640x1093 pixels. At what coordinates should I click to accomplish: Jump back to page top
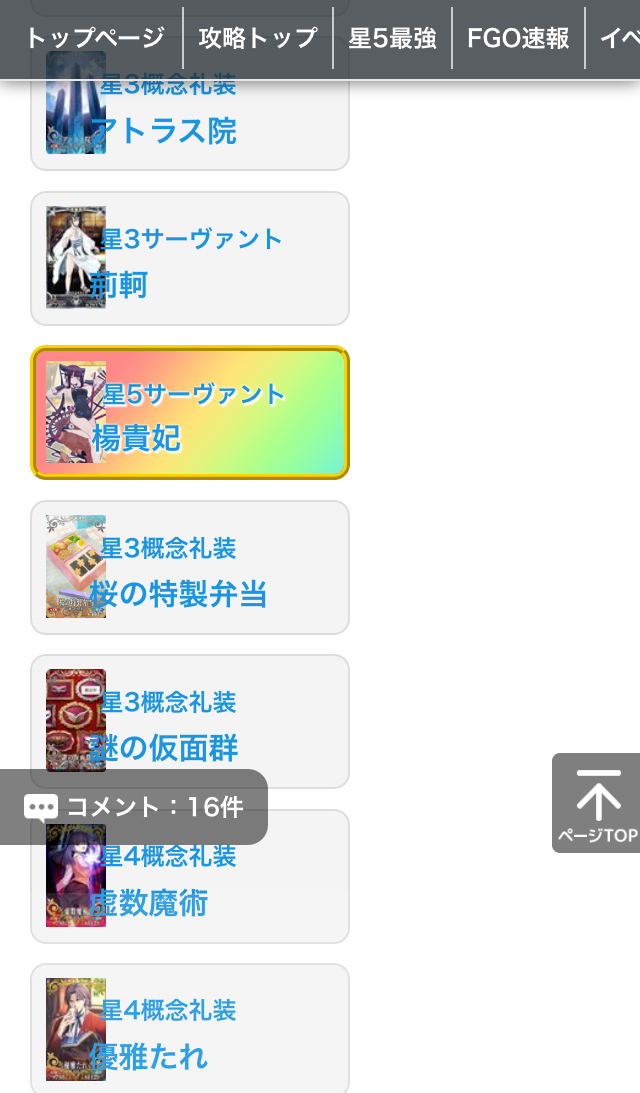pyautogui.click(x=597, y=802)
